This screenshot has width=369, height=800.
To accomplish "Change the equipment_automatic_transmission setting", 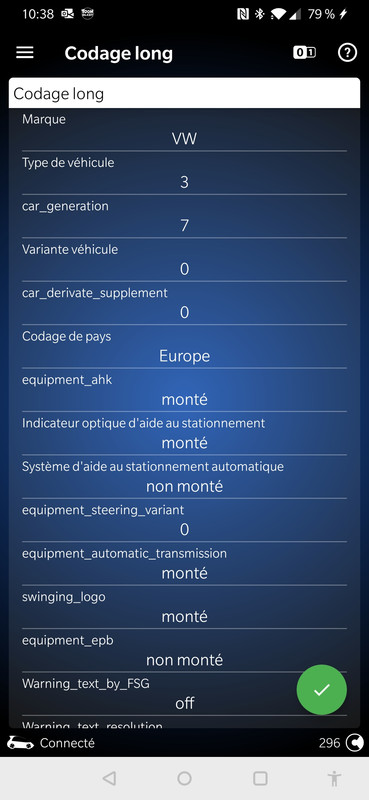I will coord(184,573).
